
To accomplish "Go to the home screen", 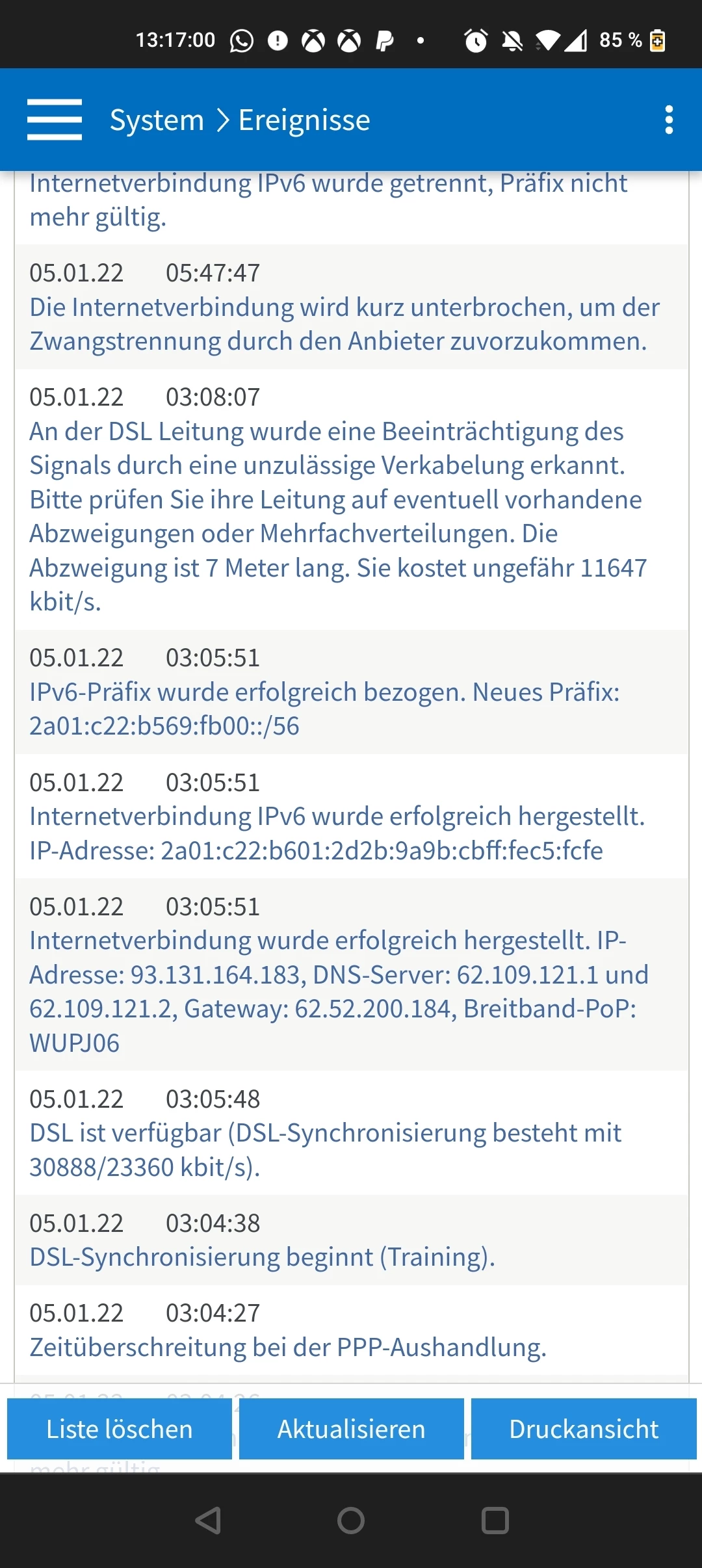I will (351, 1521).
